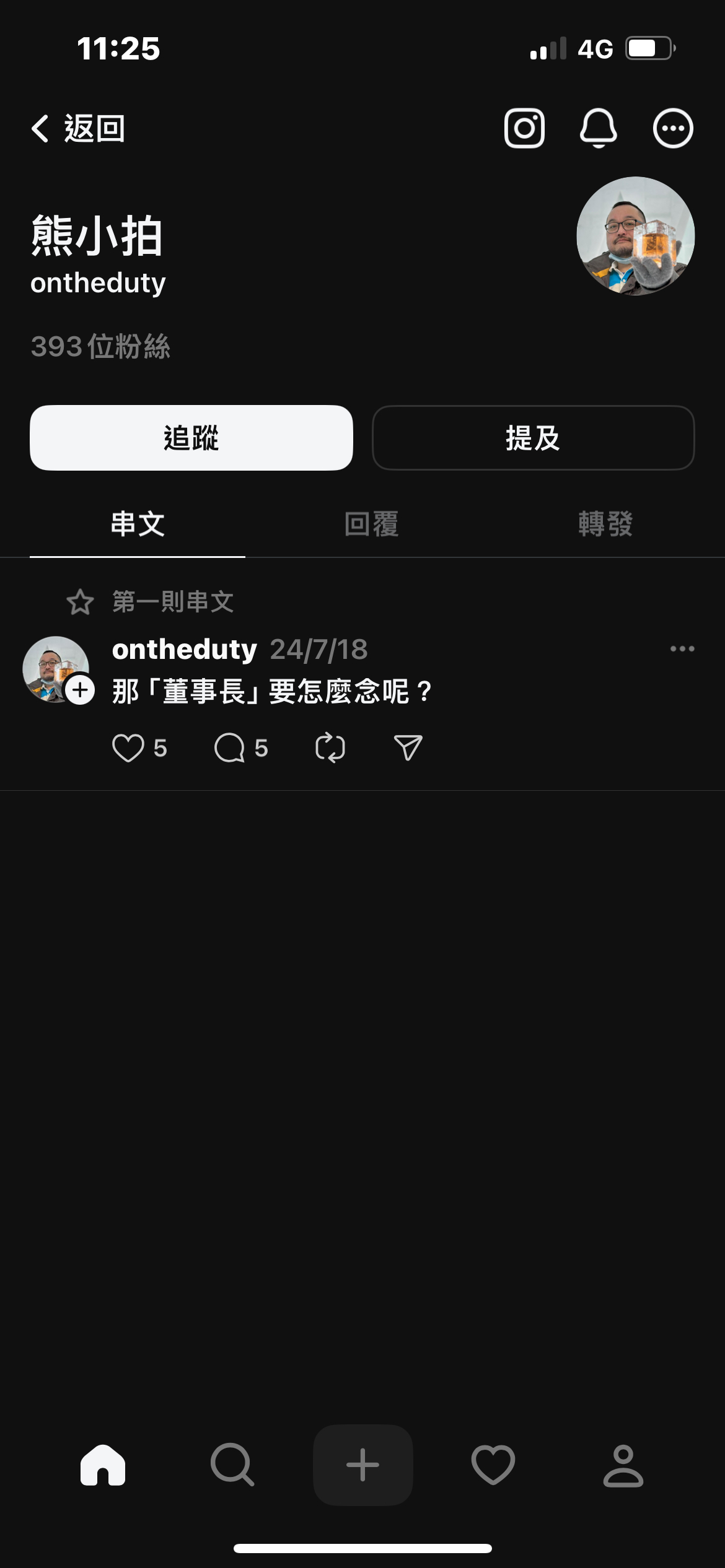Viewport: 725px width, 1568px height.
Task: Switch to the 轉發 tab
Action: click(605, 524)
